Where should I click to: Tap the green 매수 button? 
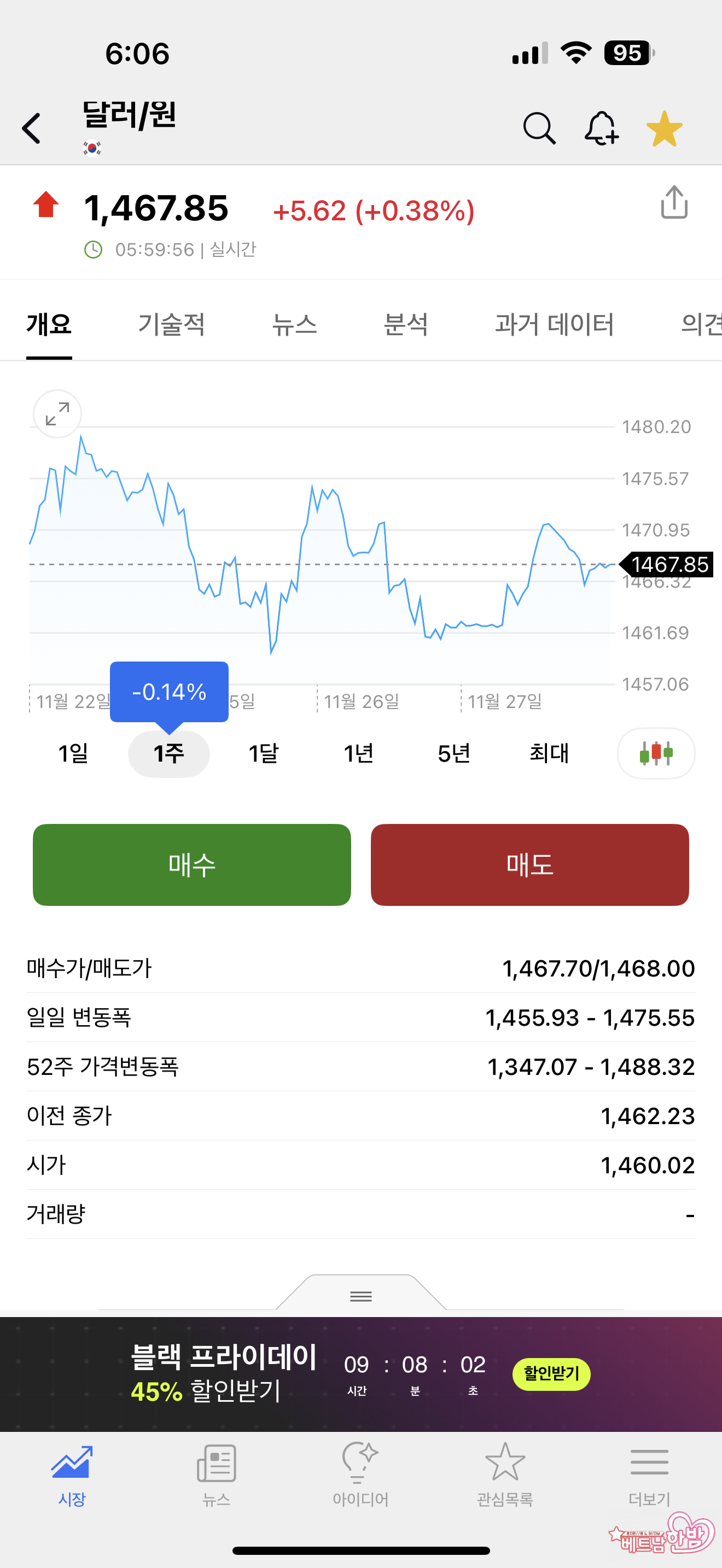192,864
